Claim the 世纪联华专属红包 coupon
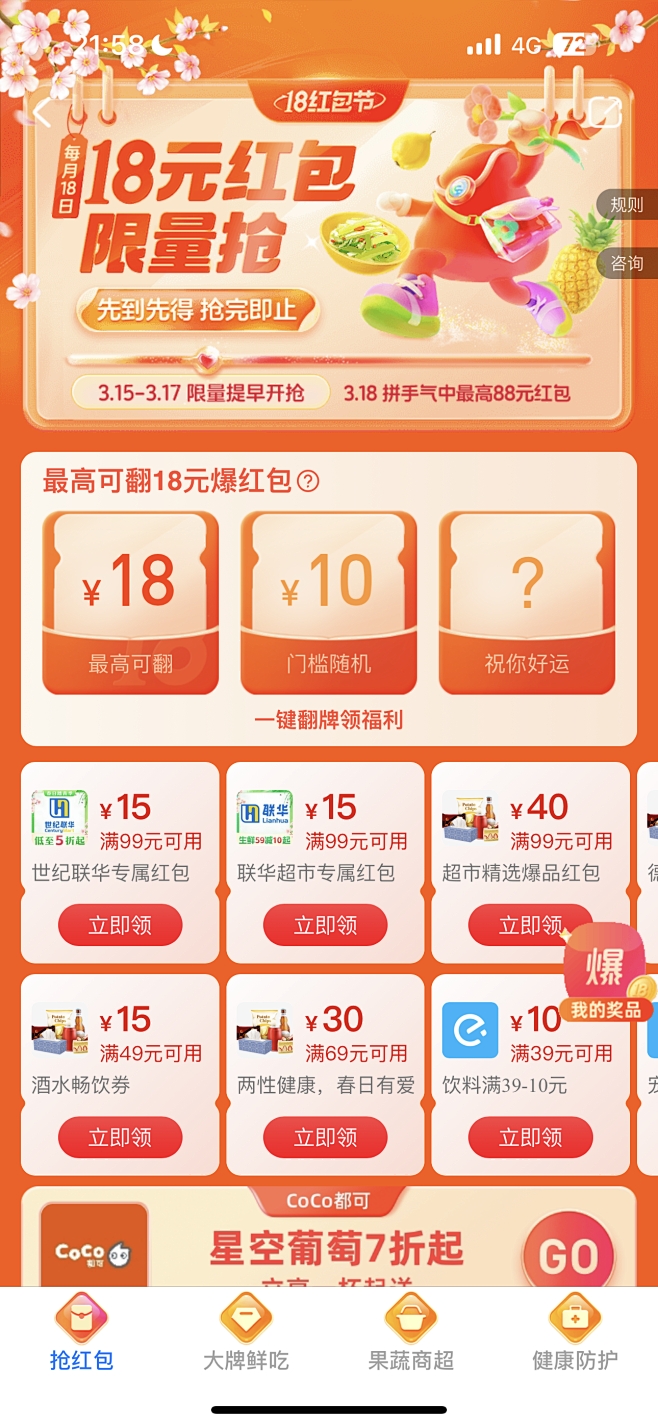The width and height of the screenshot is (658, 1426). tap(120, 925)
